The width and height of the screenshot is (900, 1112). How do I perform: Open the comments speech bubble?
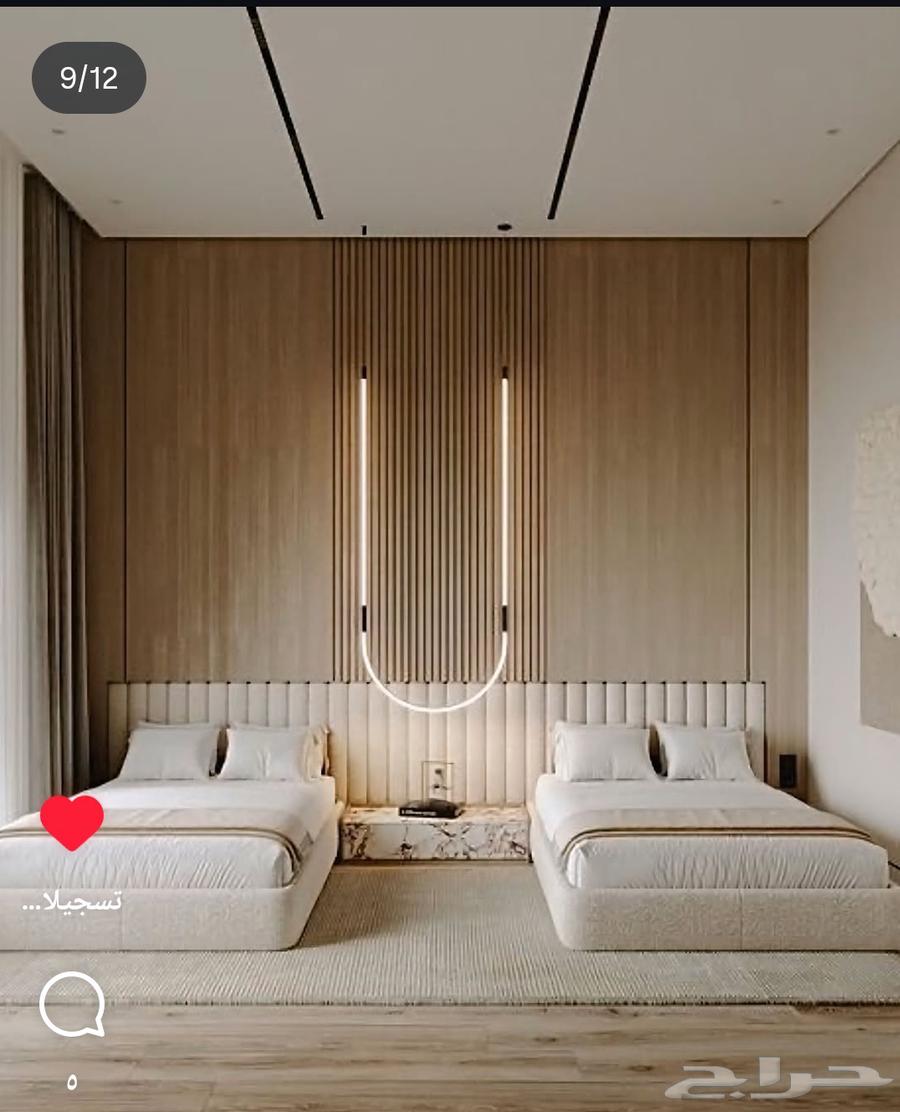72,1004
